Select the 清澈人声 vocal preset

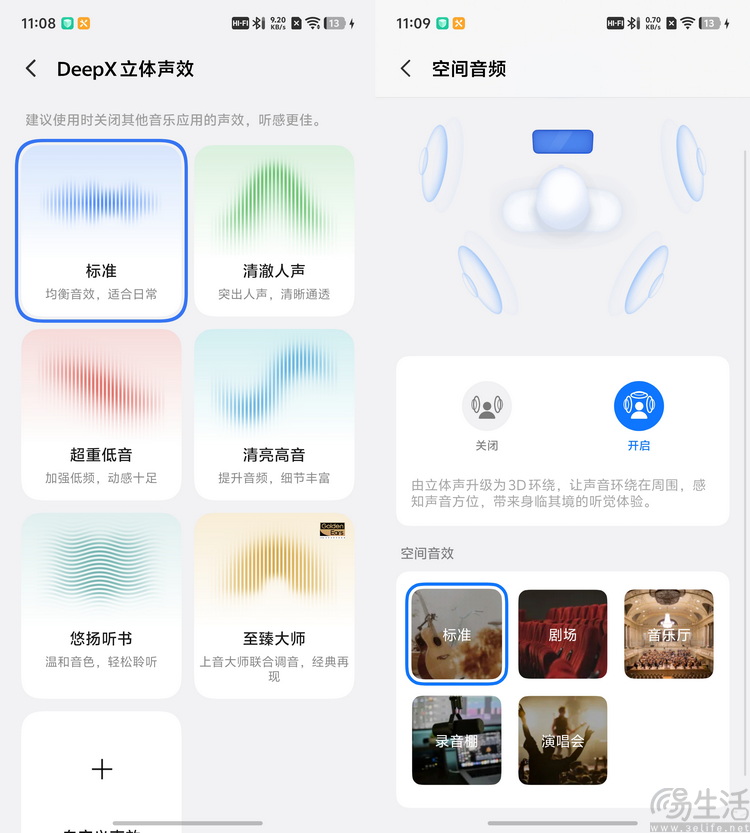tap(274, 230)
